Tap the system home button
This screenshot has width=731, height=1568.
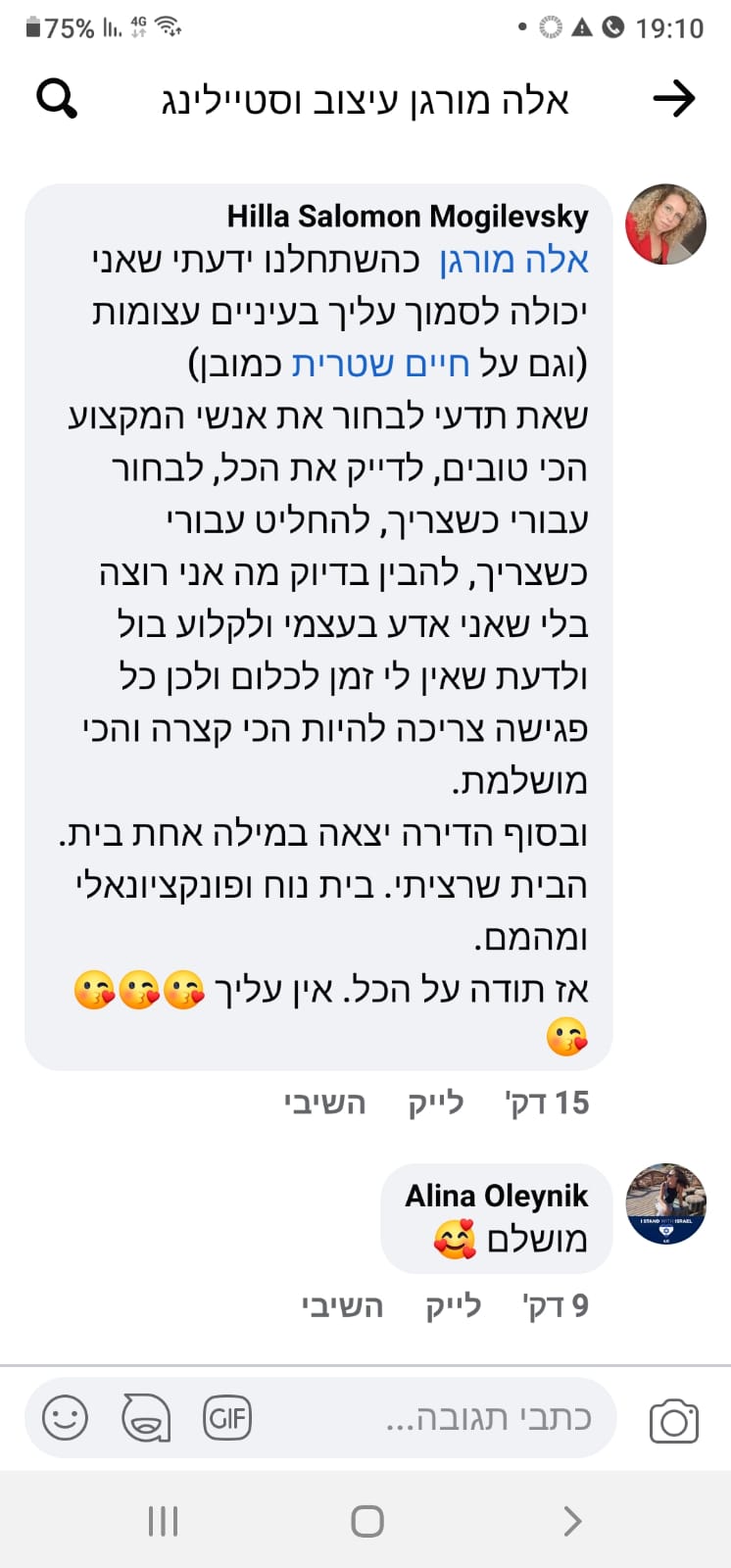pos(366,1521)
